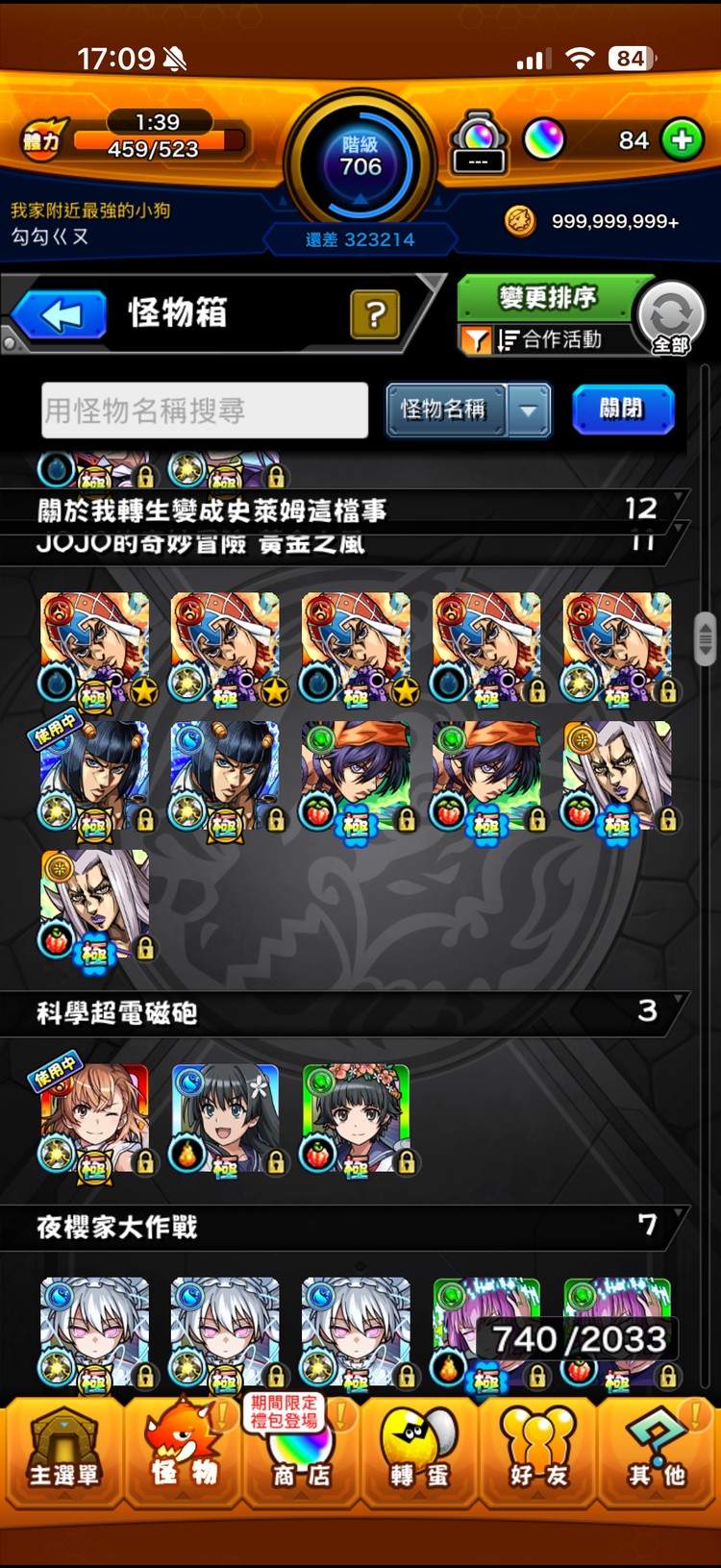The width and height of the screenshot is (721, 1568).
Task: Tap the 全部 refresh filter button
Action: pos(671,318)
